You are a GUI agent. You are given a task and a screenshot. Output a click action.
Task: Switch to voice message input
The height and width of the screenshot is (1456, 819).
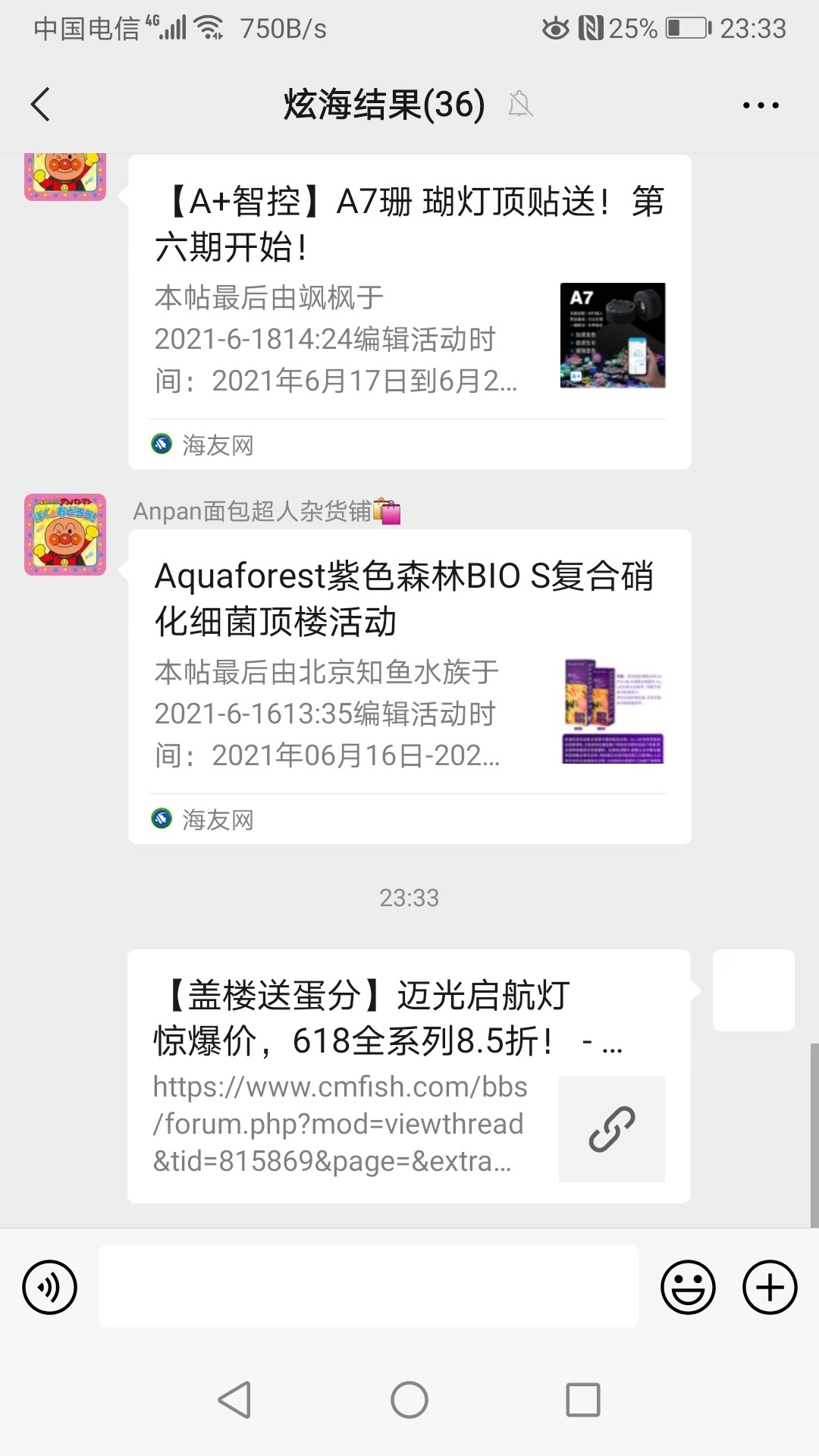(x=50, y=1287)
